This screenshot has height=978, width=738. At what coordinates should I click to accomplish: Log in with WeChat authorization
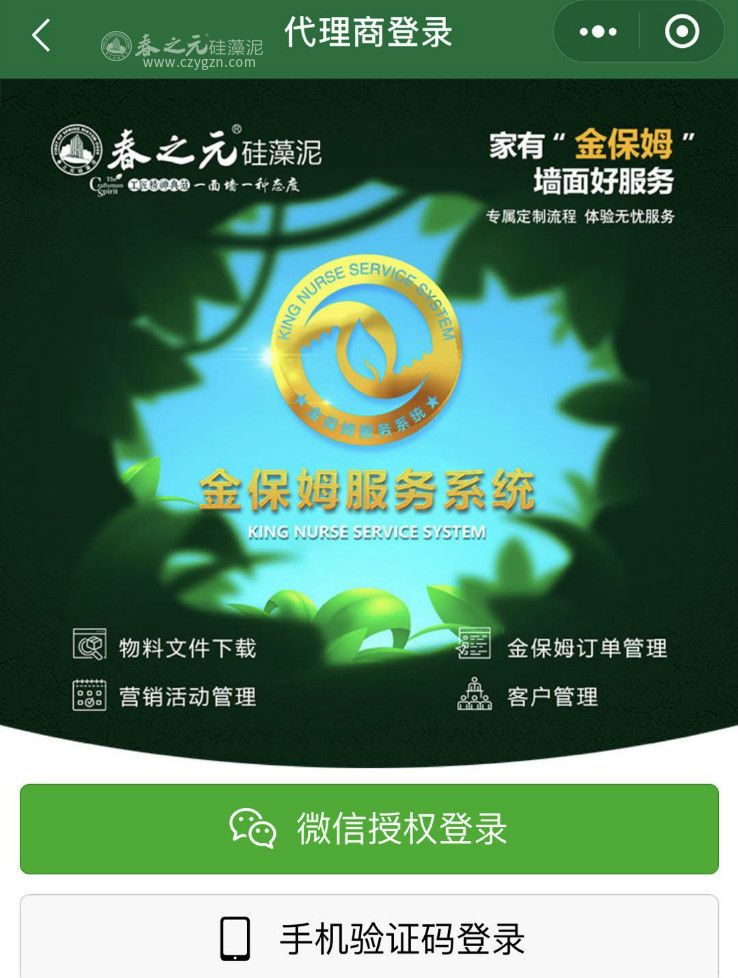[x=369, y=829]
